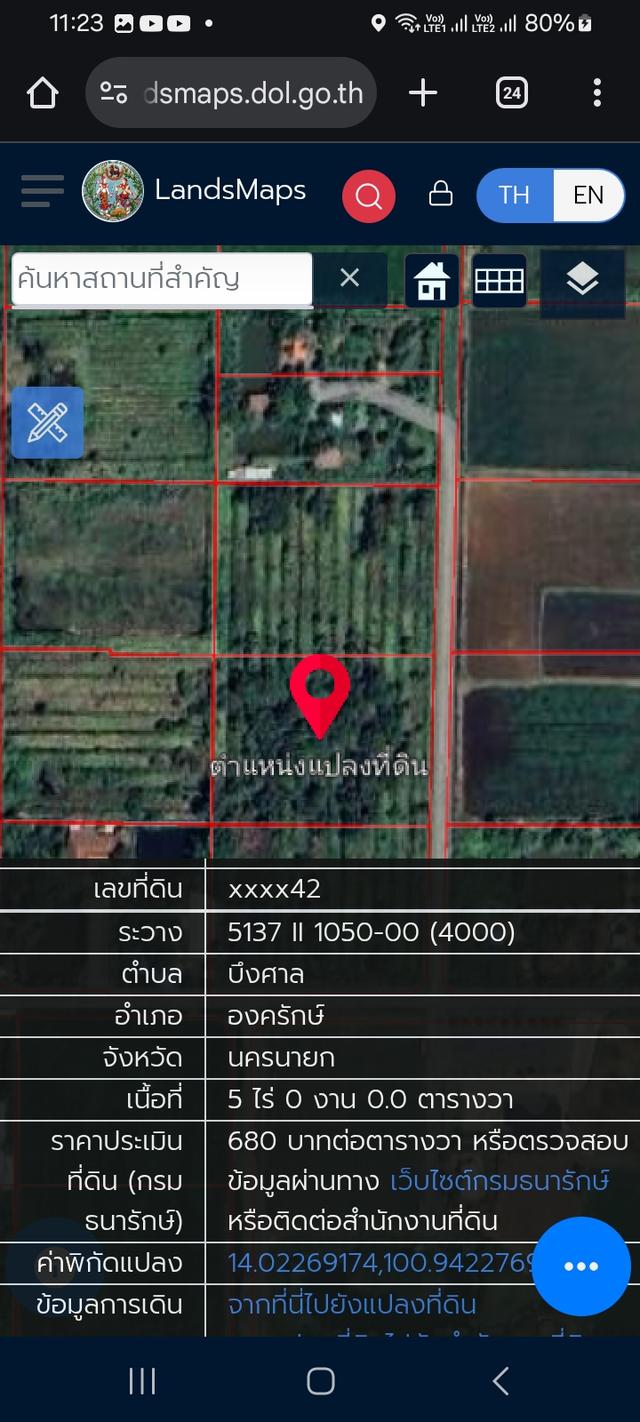Open the measurement ruler tool

click(47, 423)
